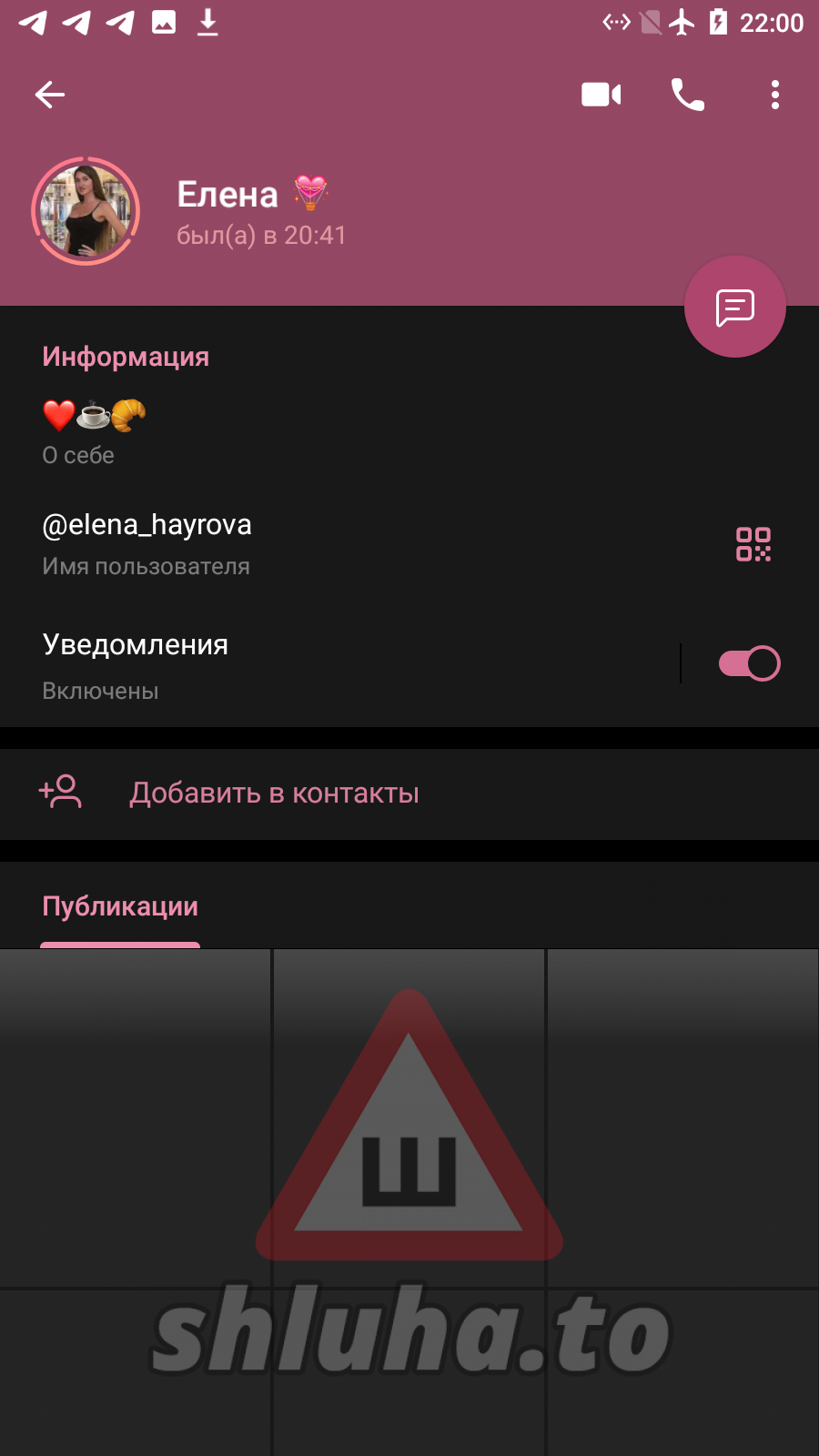The image size is (819, 1456).
Task: Tap the @elena_hayrova username row
Action: click(x=273, y=543)
